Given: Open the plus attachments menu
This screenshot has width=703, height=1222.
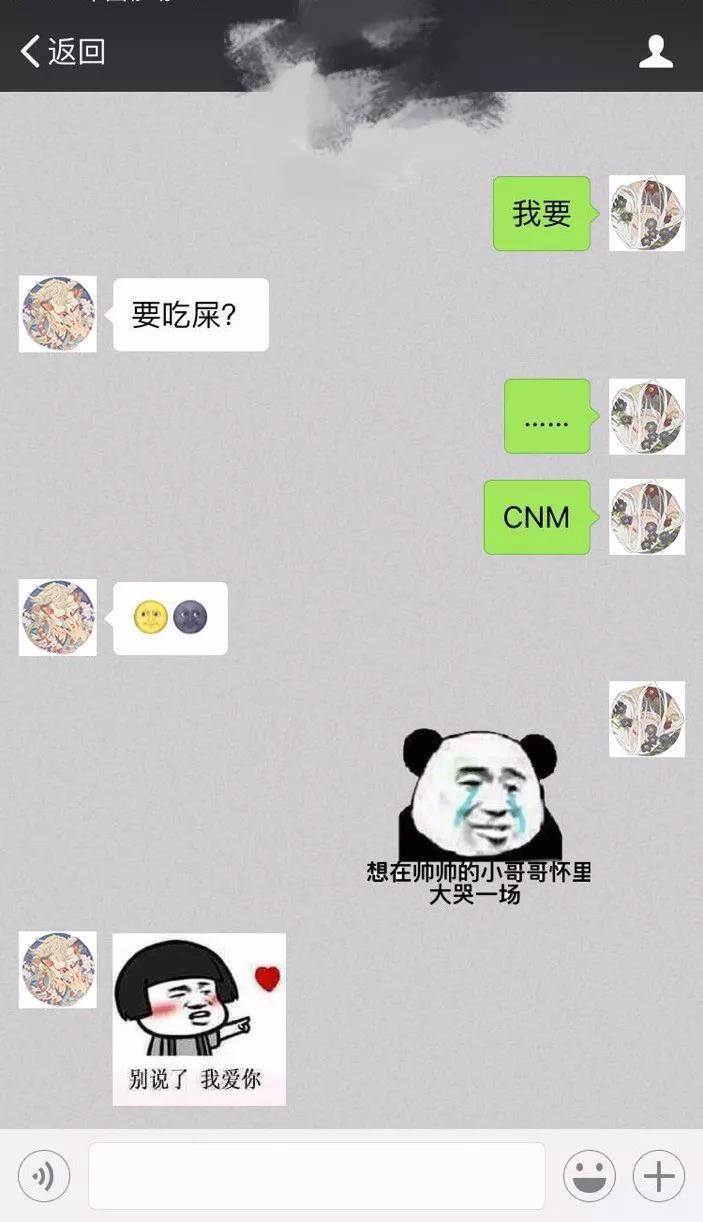Looking at the screenshot, I should click(658, 1176).
